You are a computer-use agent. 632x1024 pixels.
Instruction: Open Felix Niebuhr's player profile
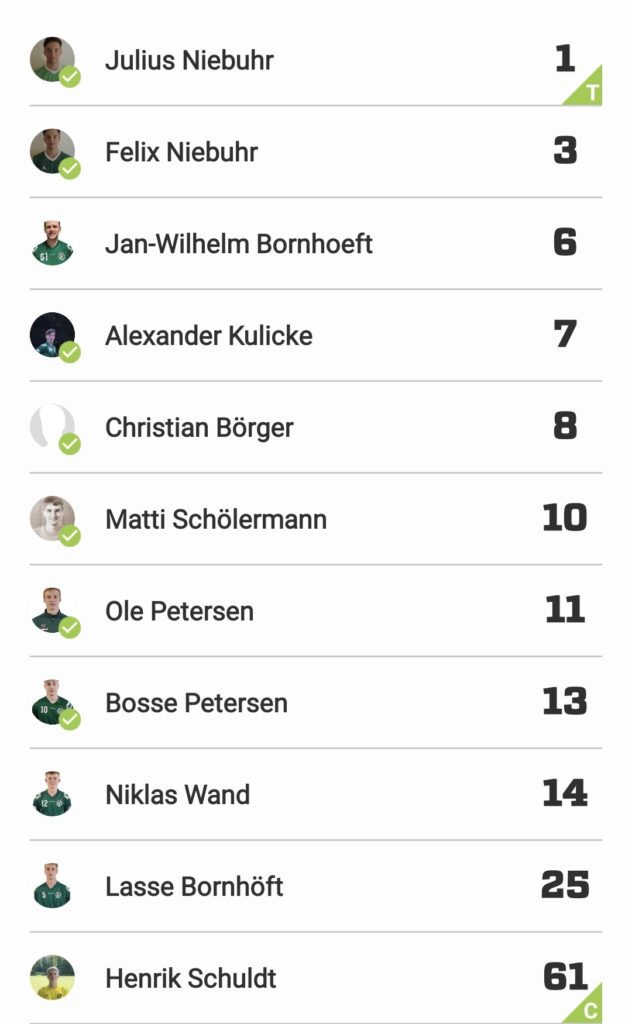pyautogui.click(x=181, y=152)
